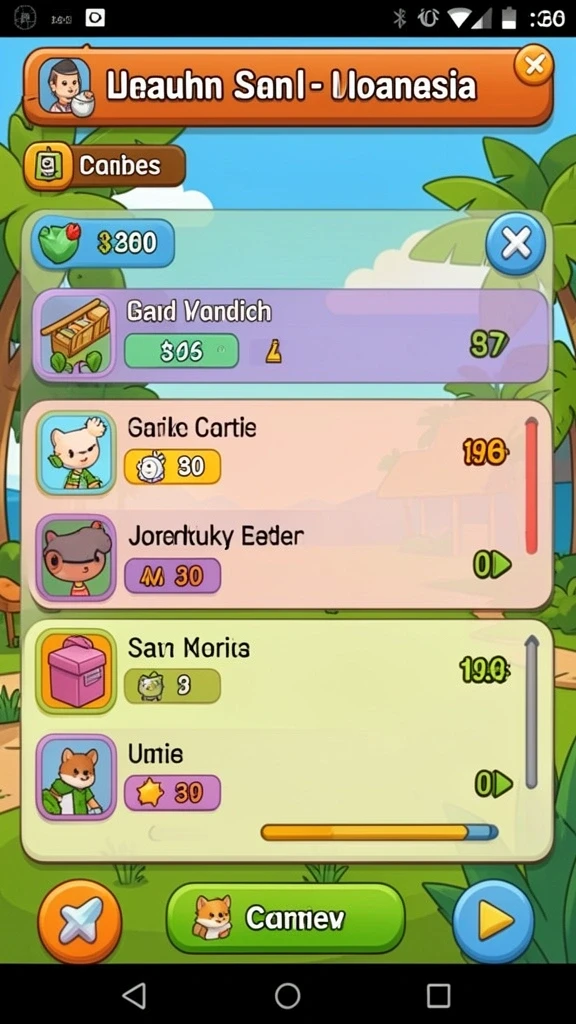The width and height of the screenshot is (576, 1024).
Task: Tap the orange X button at bottom
Action: [80, 921]
